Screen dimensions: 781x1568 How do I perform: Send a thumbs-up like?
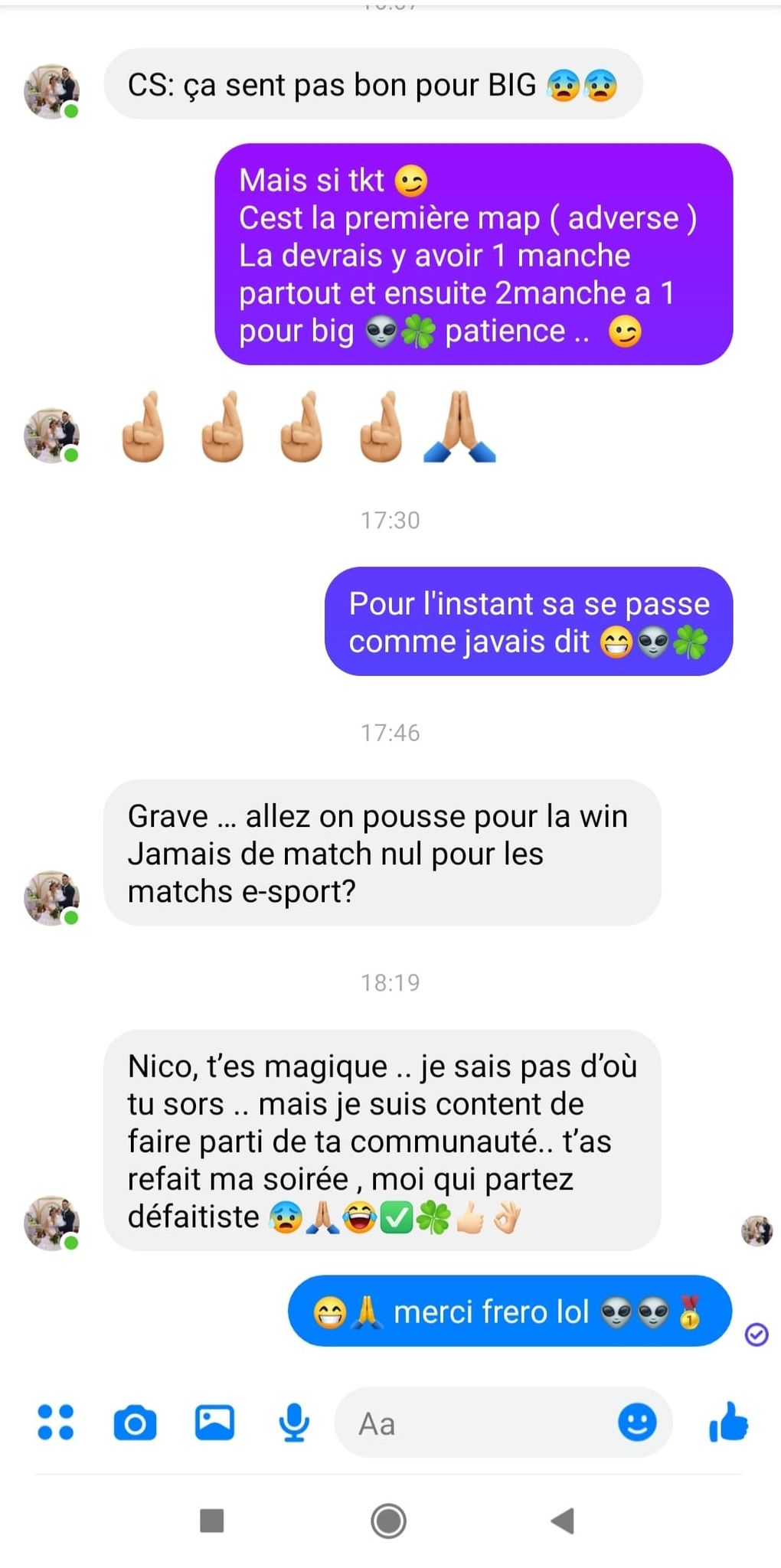728,1423
